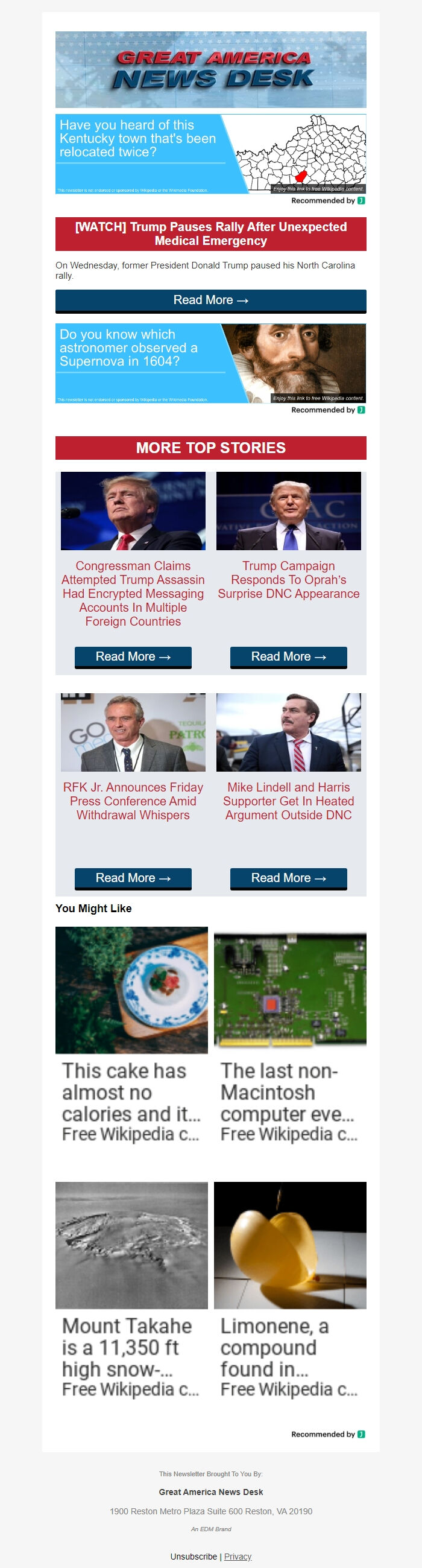This screenshot has width=422, height=1568.
Task: Open the Trump Pauses Rally headline
Action: pyautogui.click(x=210, y=233)
